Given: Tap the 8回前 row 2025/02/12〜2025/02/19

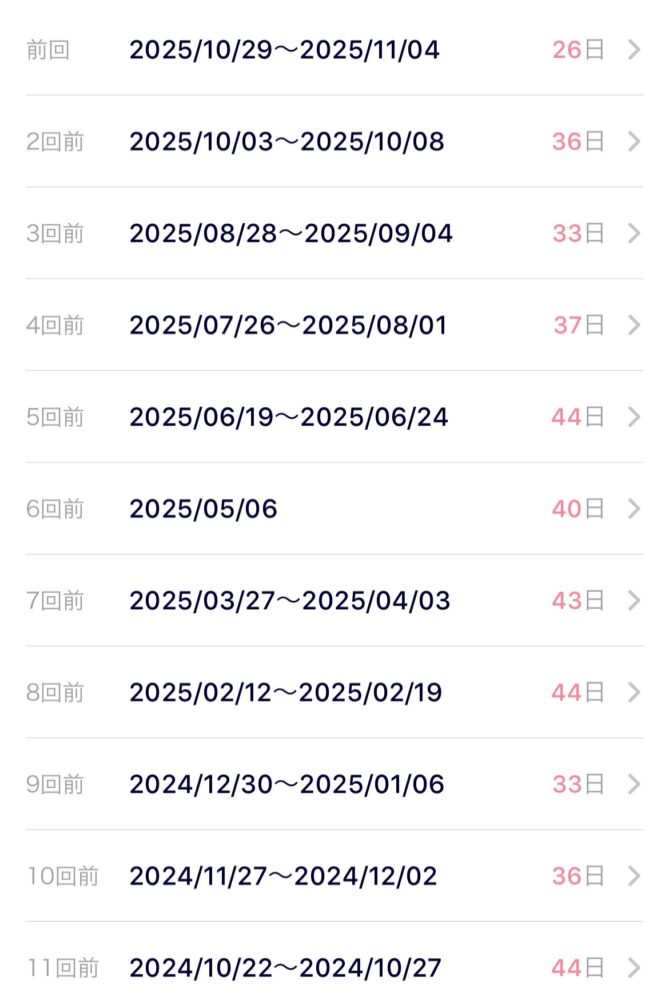Looking at the screenshot, I should point(334,693).
